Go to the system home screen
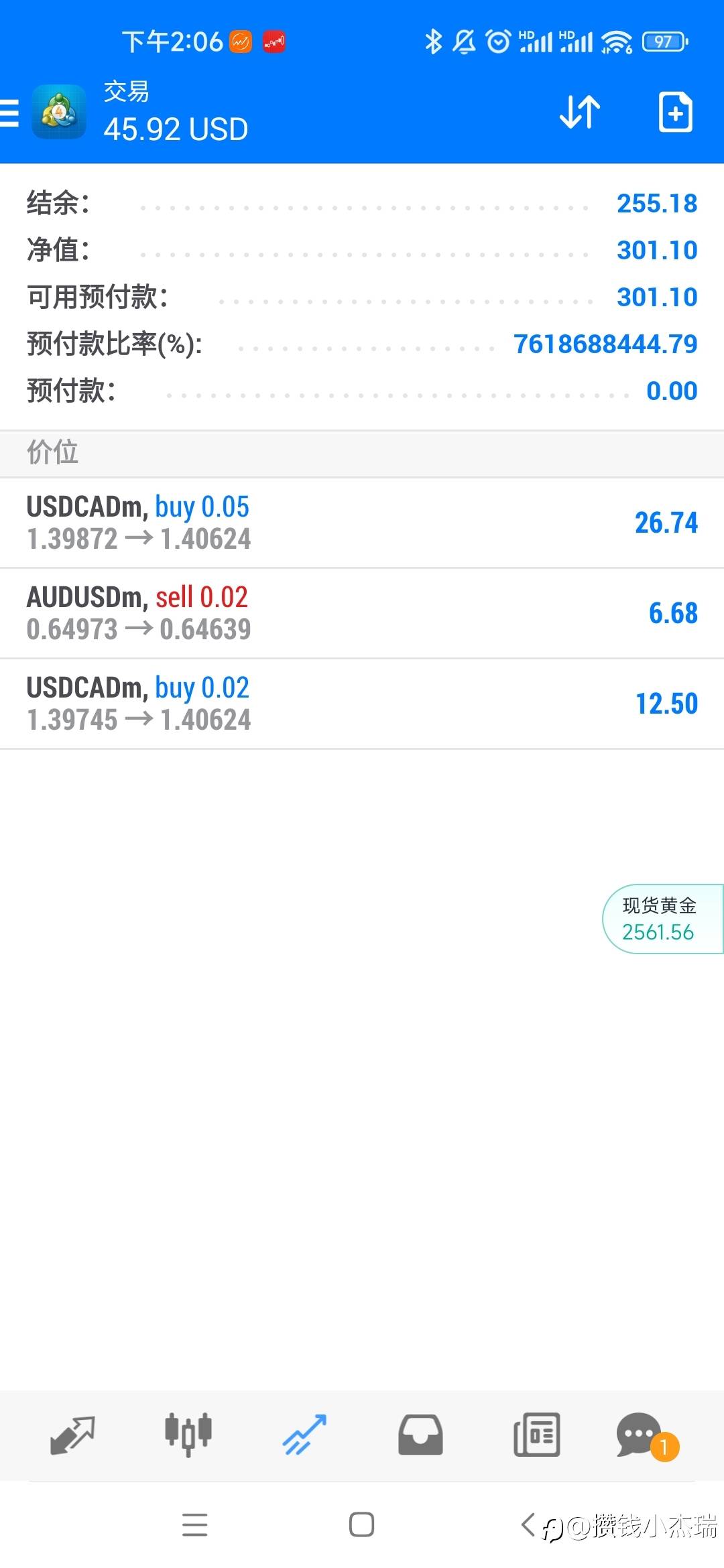 [361, 1524]
